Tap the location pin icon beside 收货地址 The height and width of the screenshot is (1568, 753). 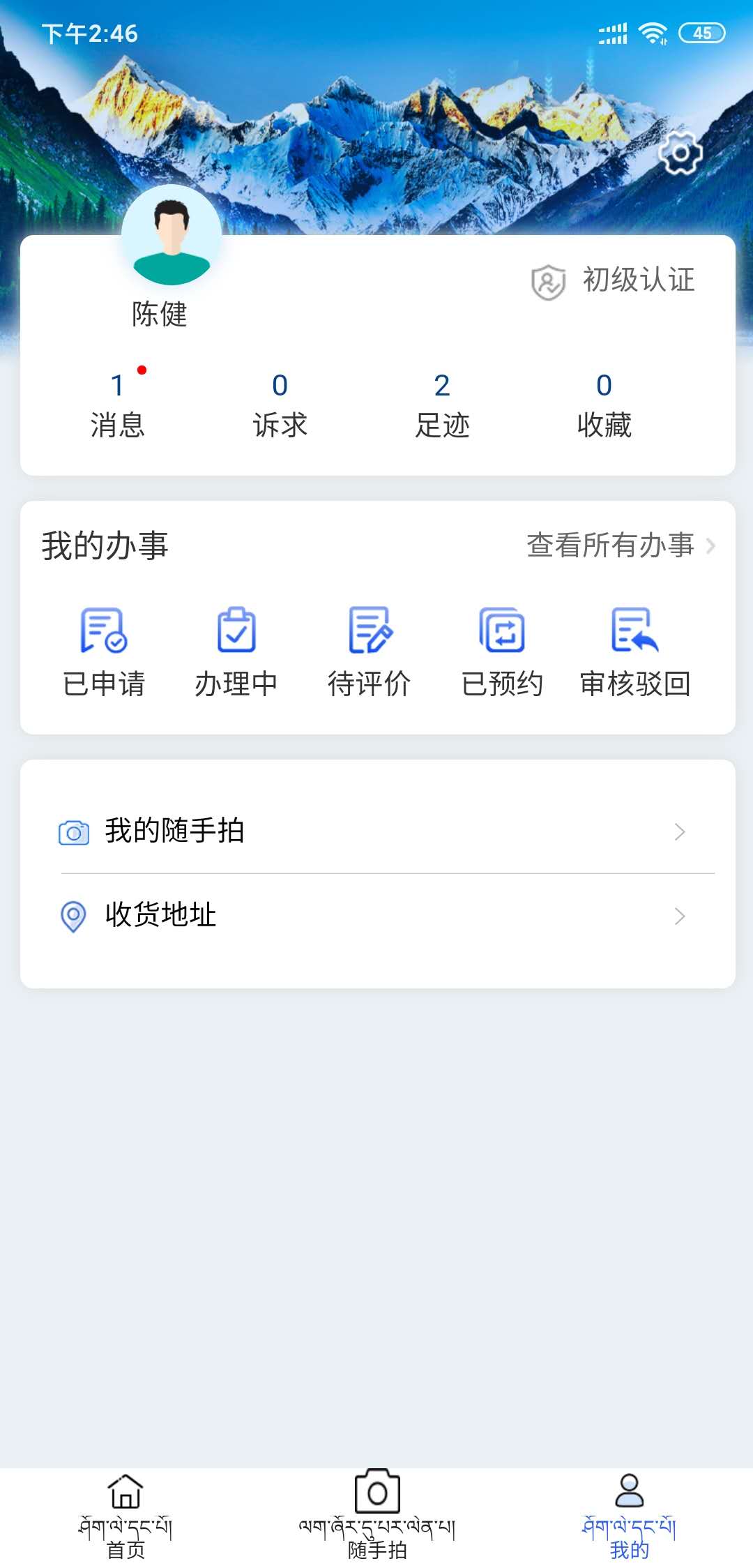click(73, 916)
